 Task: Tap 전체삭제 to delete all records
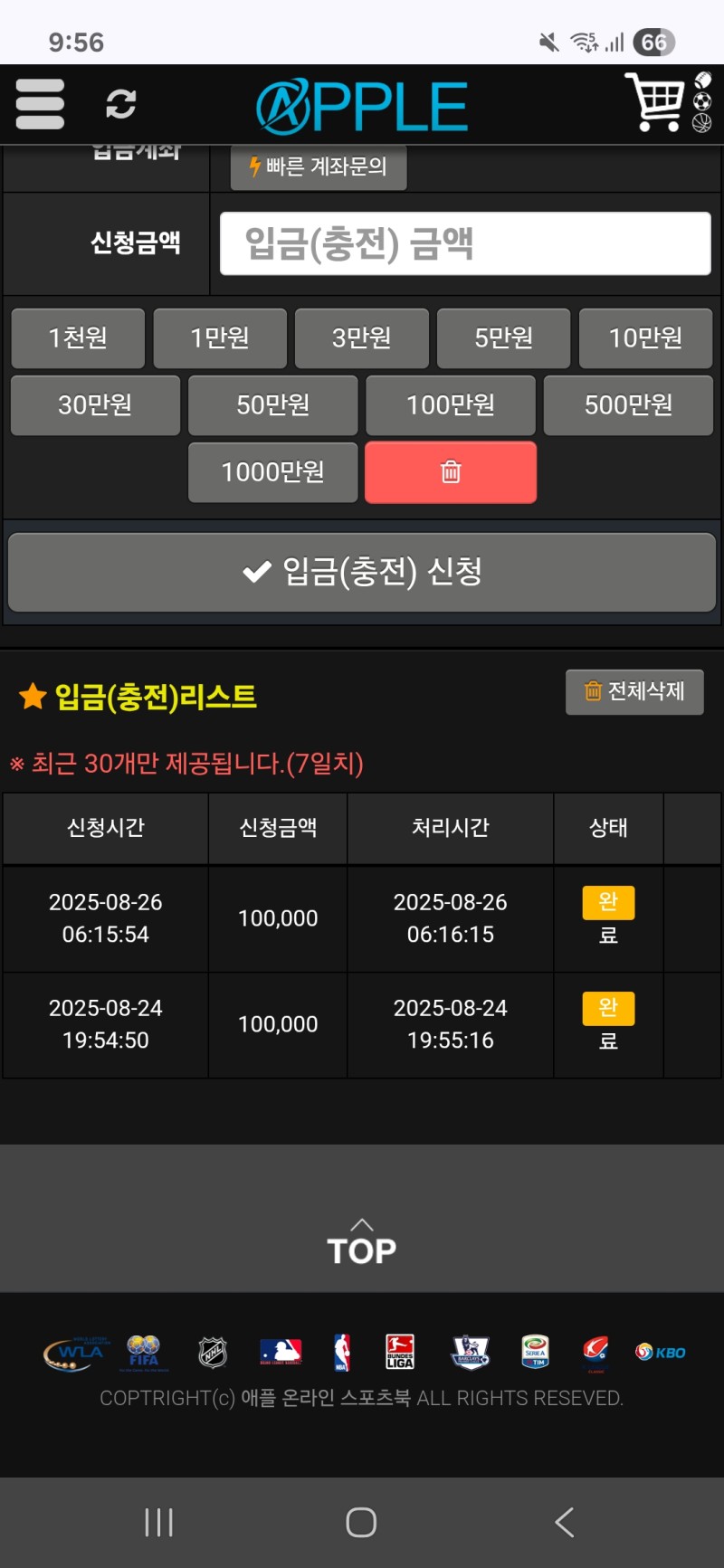(x=634, y=692)
